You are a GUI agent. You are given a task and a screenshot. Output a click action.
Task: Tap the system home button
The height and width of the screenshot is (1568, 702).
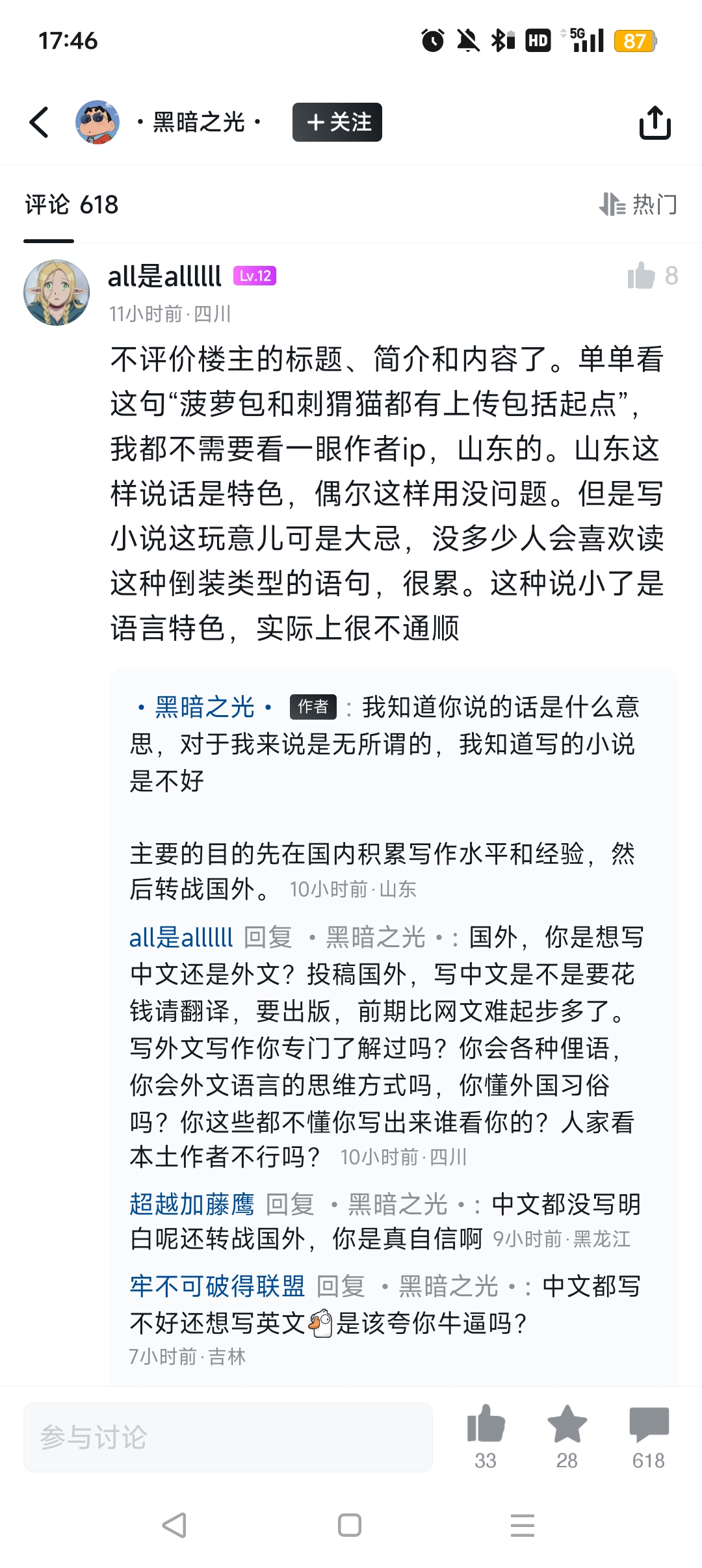[350, 1525]
